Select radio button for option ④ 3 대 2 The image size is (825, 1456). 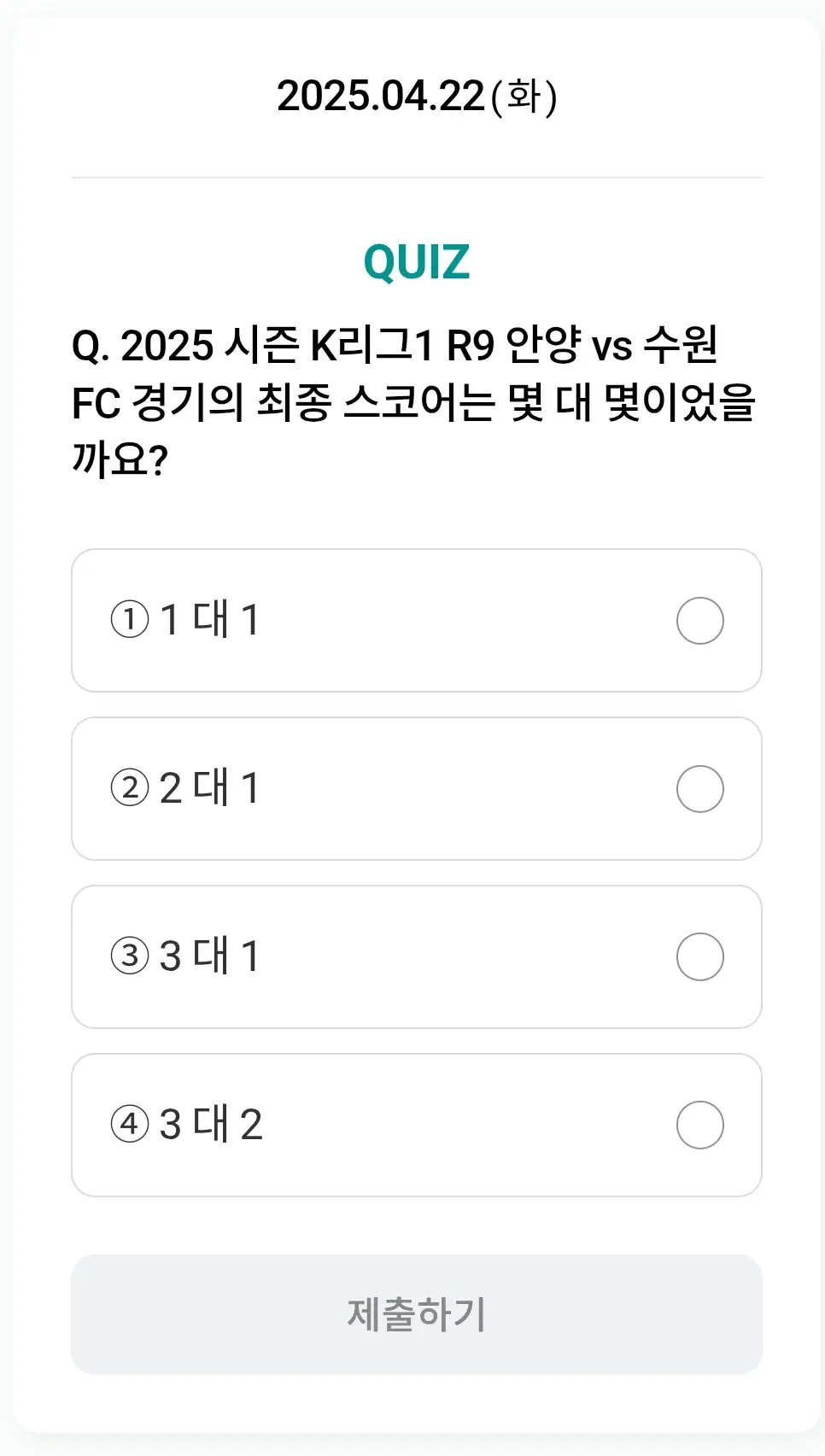[x=699, y=1126]
